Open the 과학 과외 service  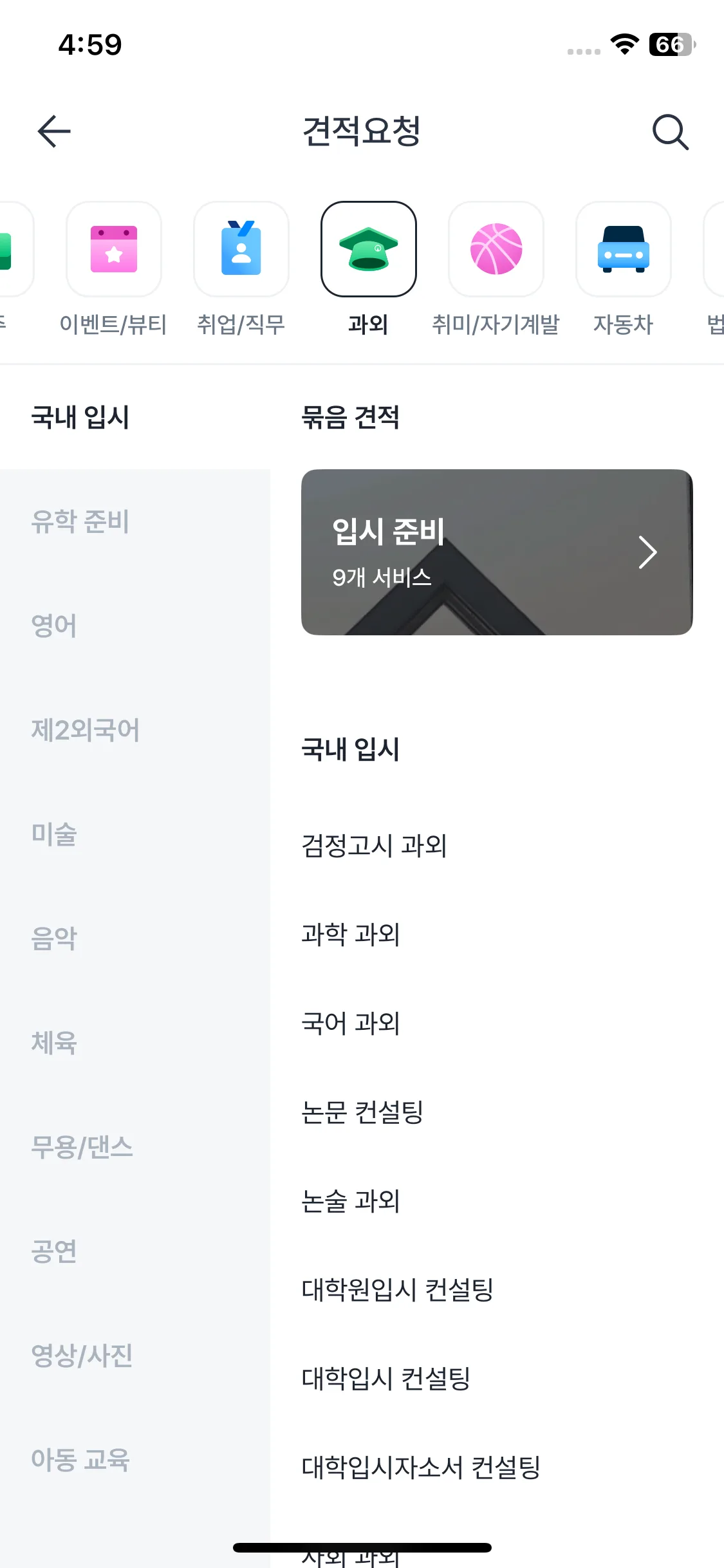(351, 935)
